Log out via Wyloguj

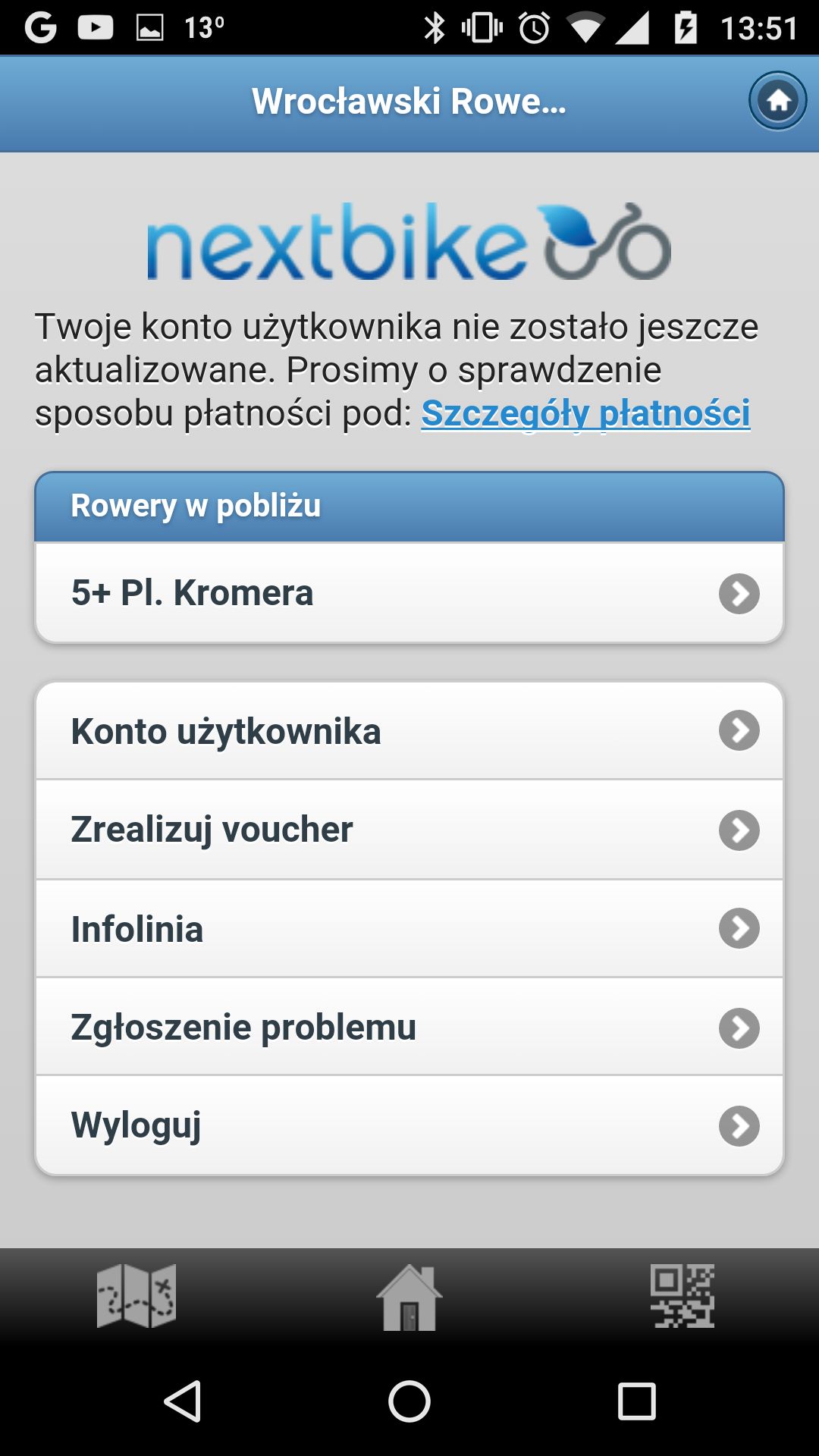pyautogui.click(x=409, y=1125)
